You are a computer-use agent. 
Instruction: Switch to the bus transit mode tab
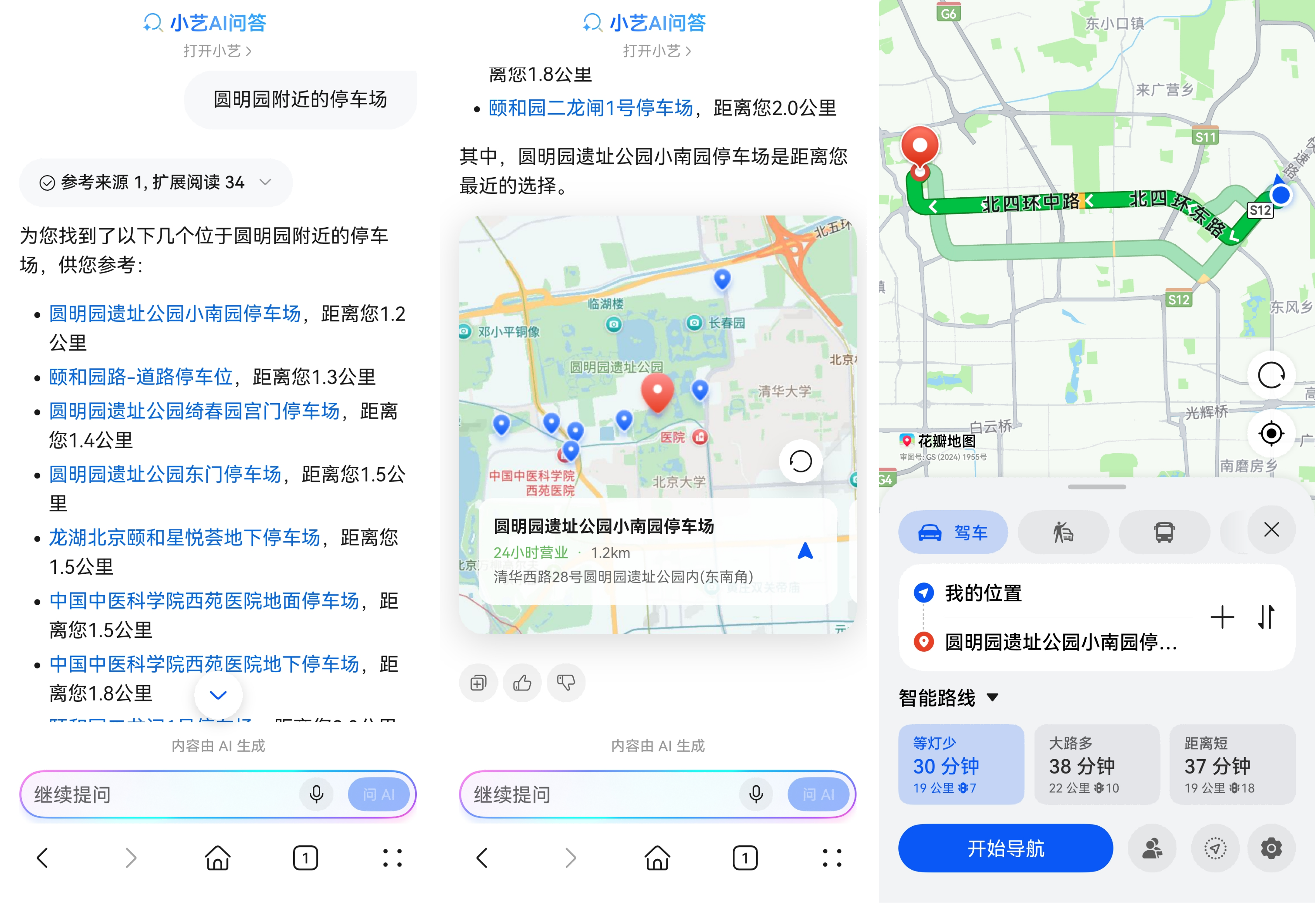coord(1164,532)
